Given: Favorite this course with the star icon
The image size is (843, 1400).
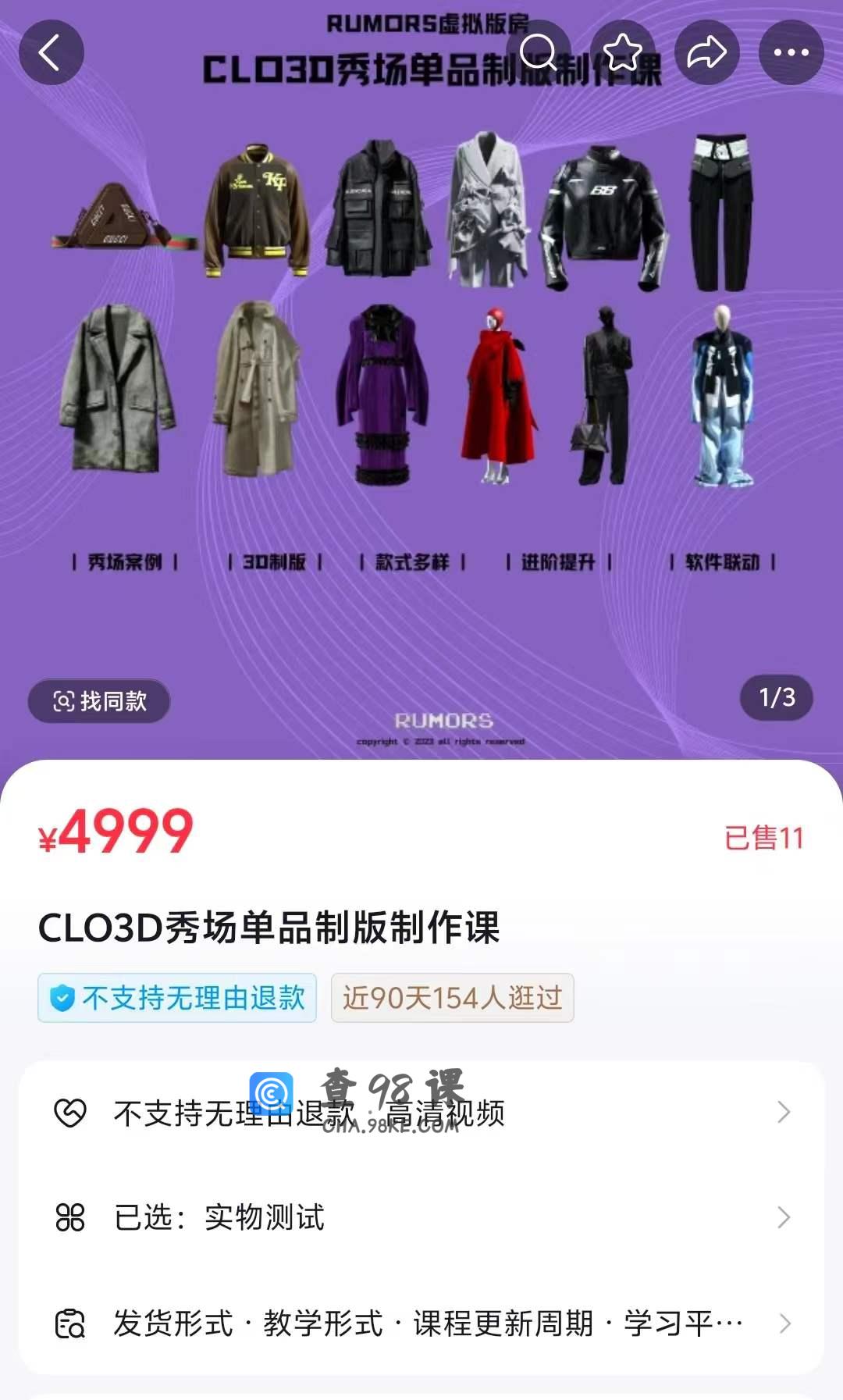Looking at the screenshot, I should point(623,52).
